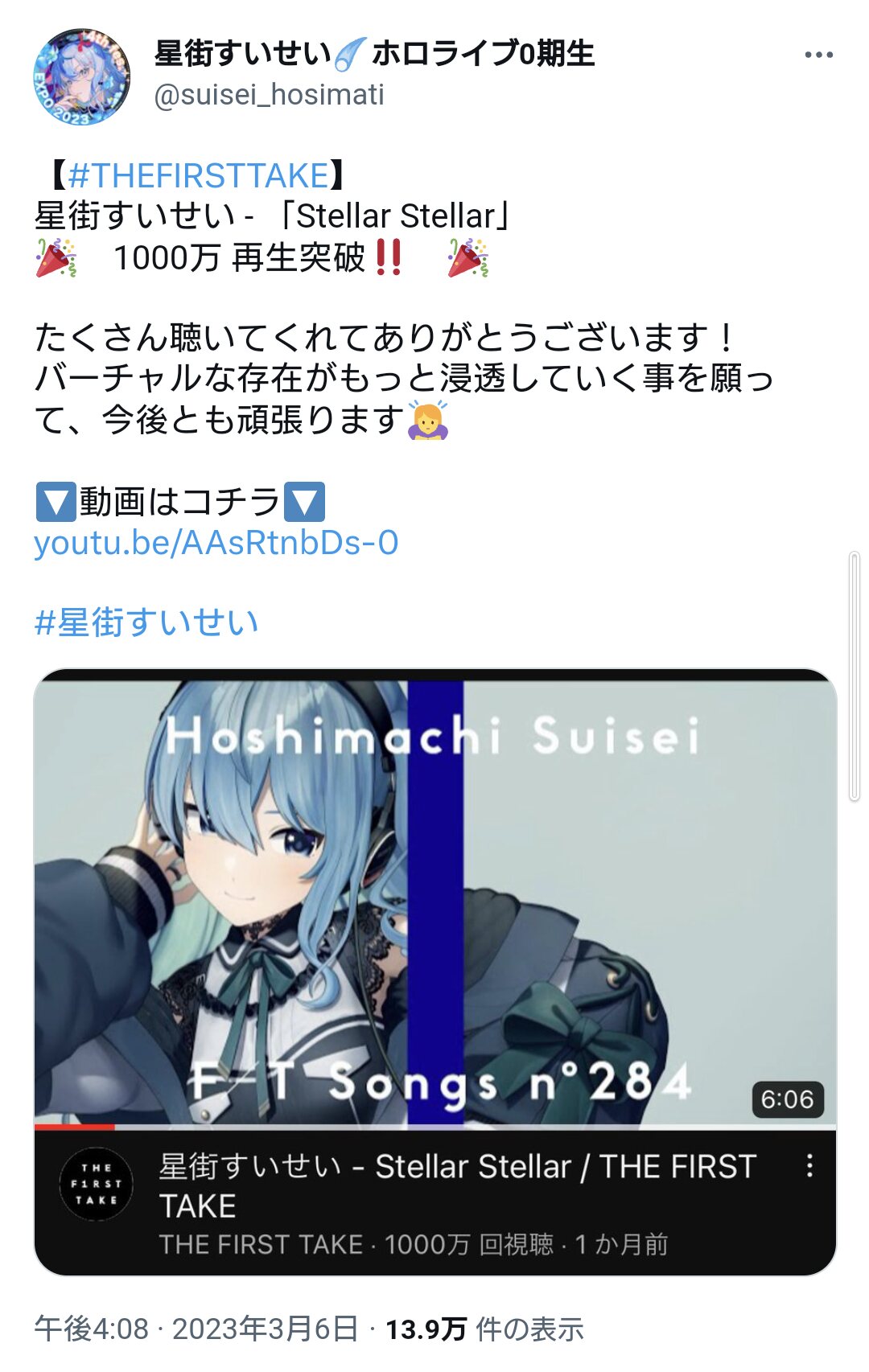Viewport: 869px width, 1372px height.
Task: Open the 13.9万 件の表示 view count
Action: tap(484, 1329)
